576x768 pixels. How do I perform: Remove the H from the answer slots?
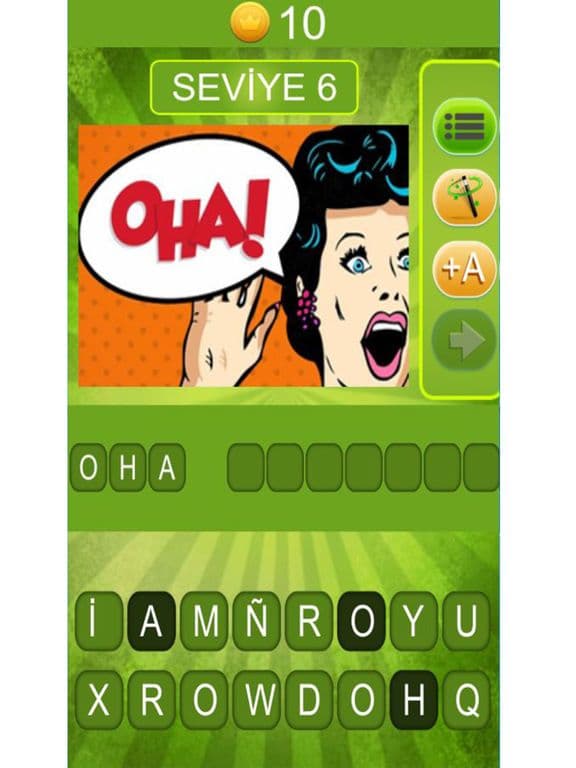(x=128, y=467)
